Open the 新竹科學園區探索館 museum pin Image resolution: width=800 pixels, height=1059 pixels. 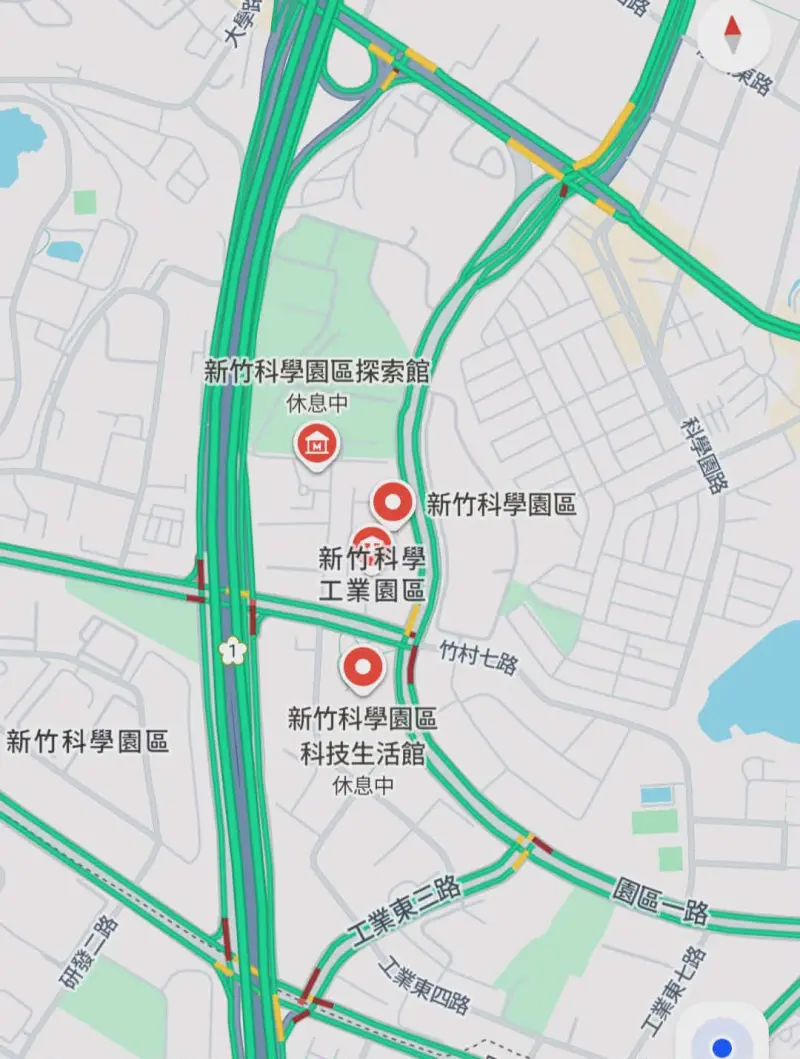tap(317, 443)
